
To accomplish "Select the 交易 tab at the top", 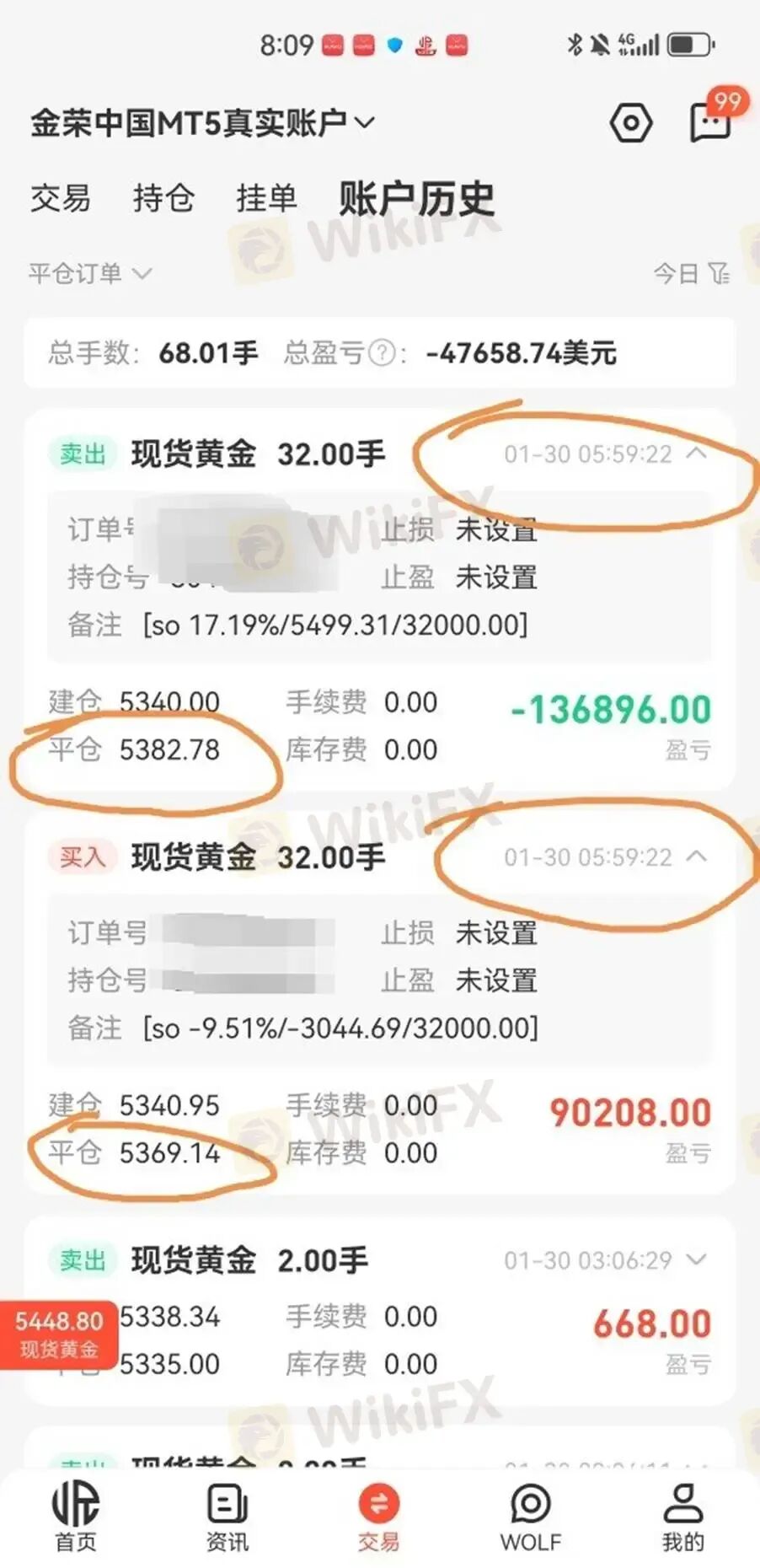I will click(62, 199).
